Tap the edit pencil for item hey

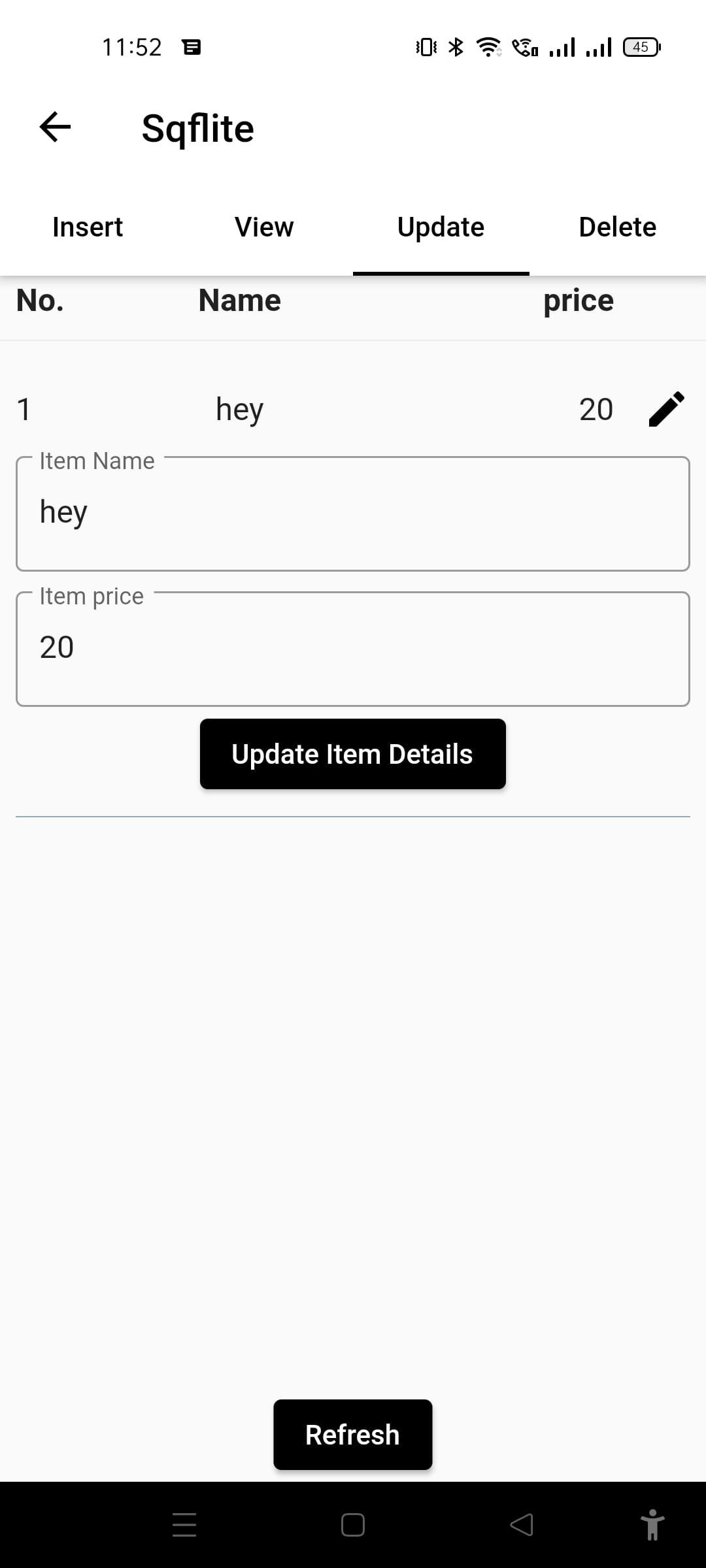(x=666, y=410)
